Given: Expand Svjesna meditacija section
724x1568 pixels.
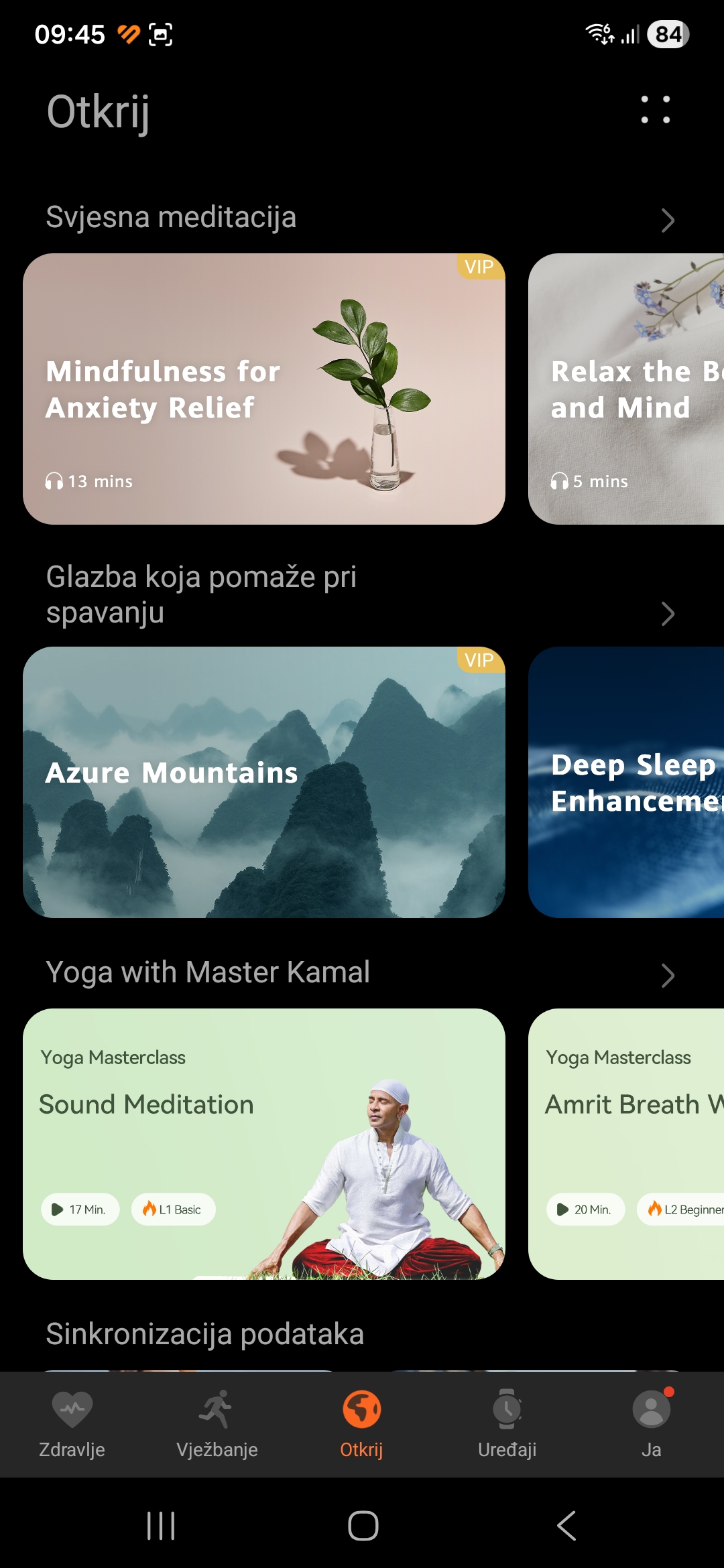Looking at the screenshot, I should [x=667, y=220].
